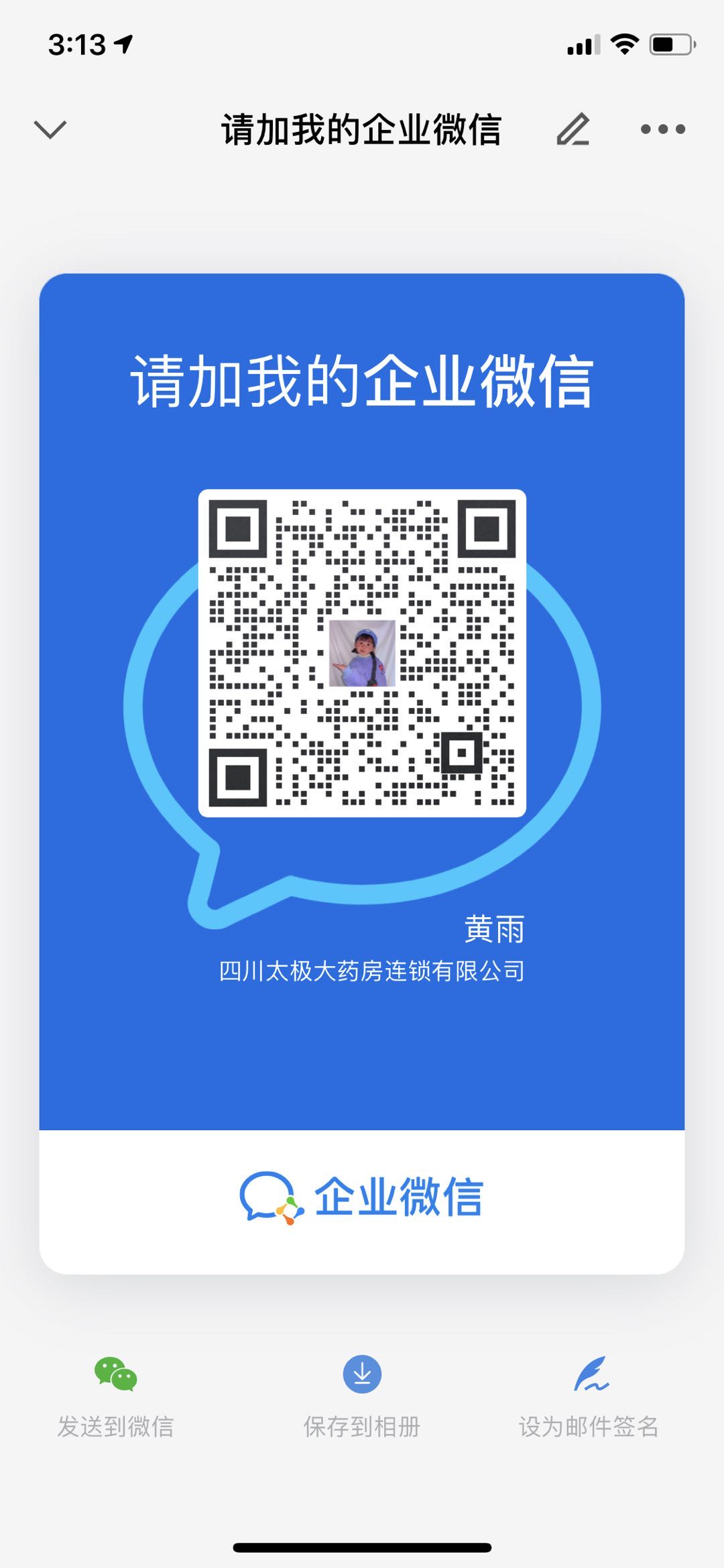Choose 设为邮件签名 to set the email signature
The image size is (724, 1568).
[589, 1398]
